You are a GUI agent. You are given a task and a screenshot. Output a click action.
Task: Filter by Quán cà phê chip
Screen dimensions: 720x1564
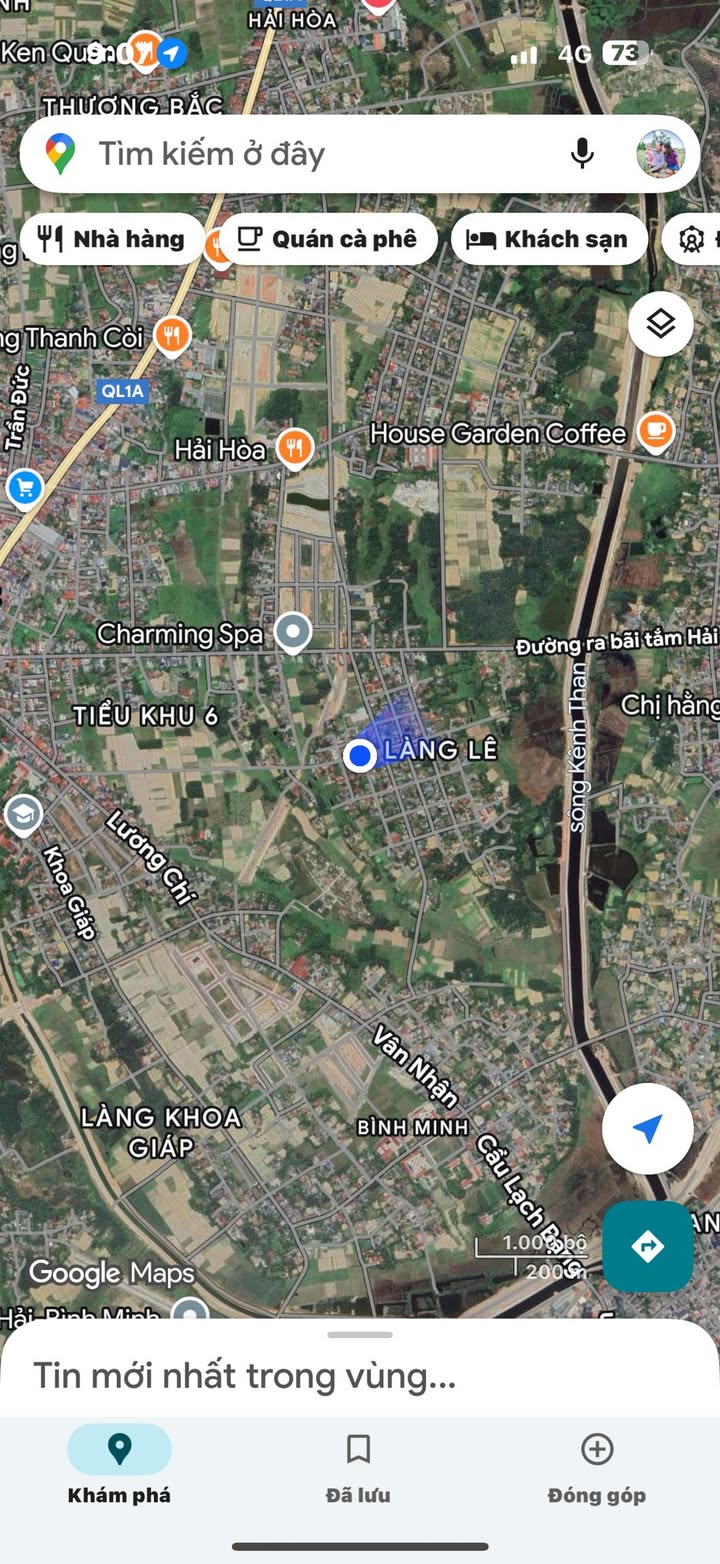click(329, 239)
